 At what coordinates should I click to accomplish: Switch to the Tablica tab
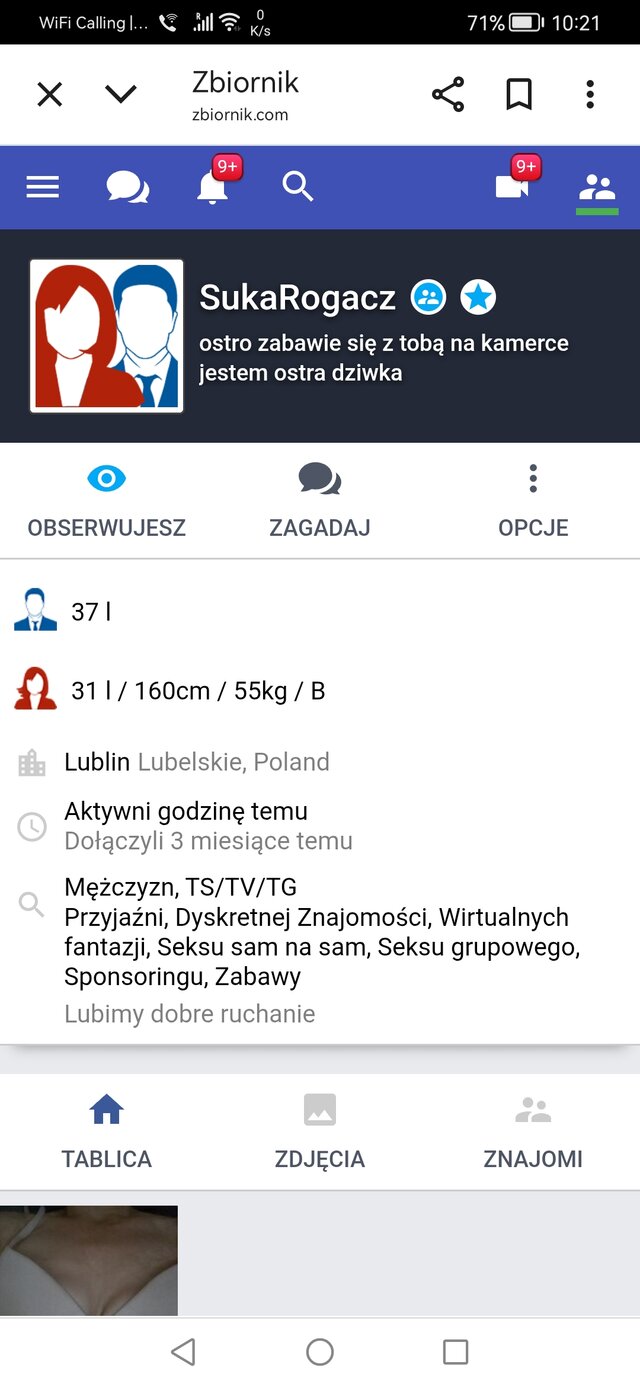pyautogui.click(x=107, y=1133)
